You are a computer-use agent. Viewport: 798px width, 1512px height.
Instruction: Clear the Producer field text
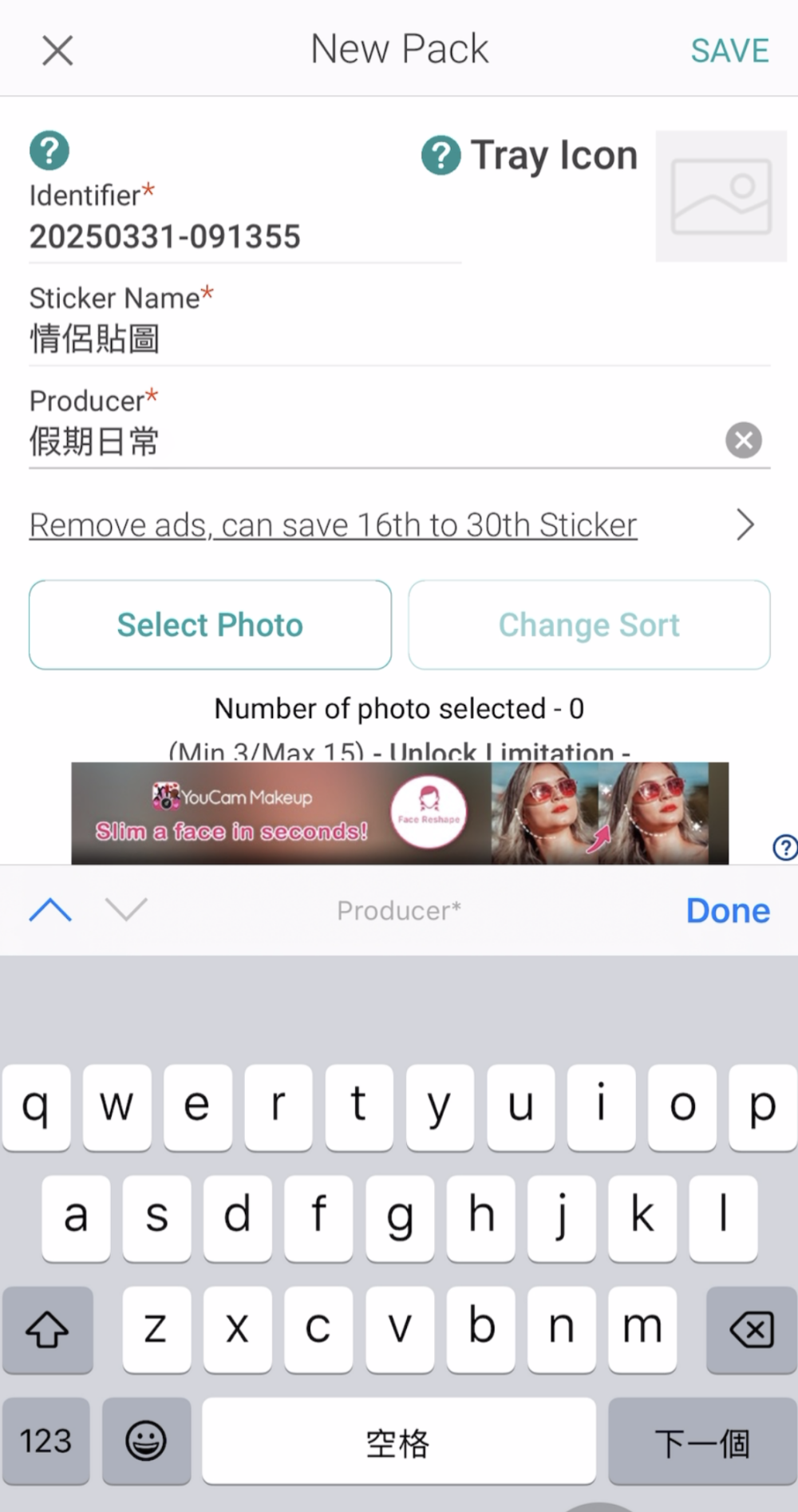[743, 440]
